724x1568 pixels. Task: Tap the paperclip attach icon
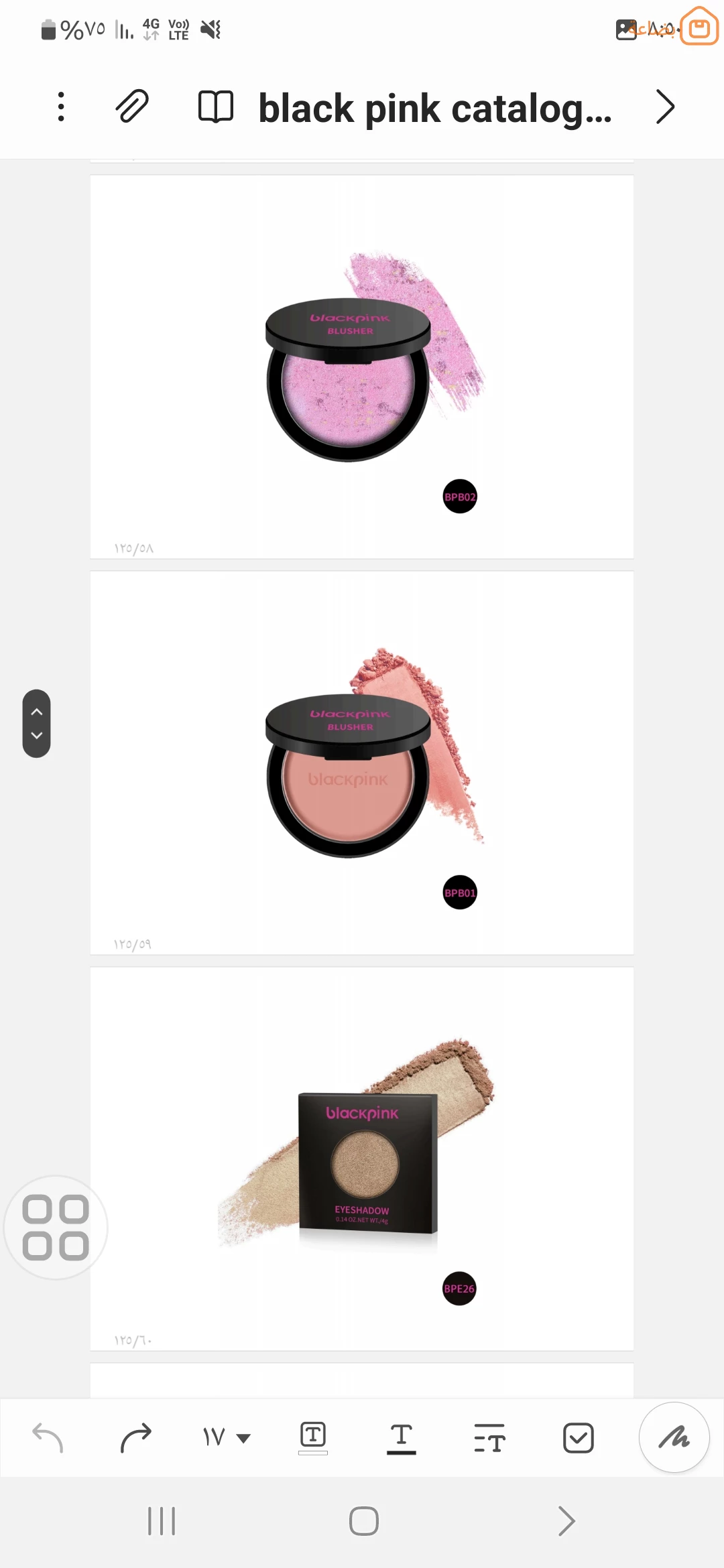coord(132,107)
